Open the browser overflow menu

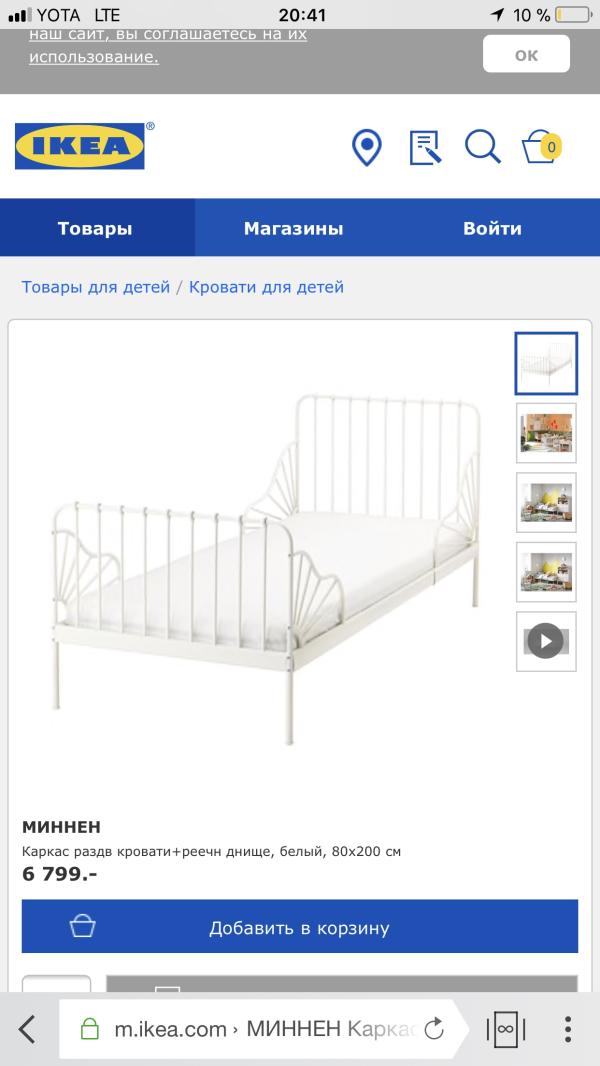click(x=567, y=1029)
